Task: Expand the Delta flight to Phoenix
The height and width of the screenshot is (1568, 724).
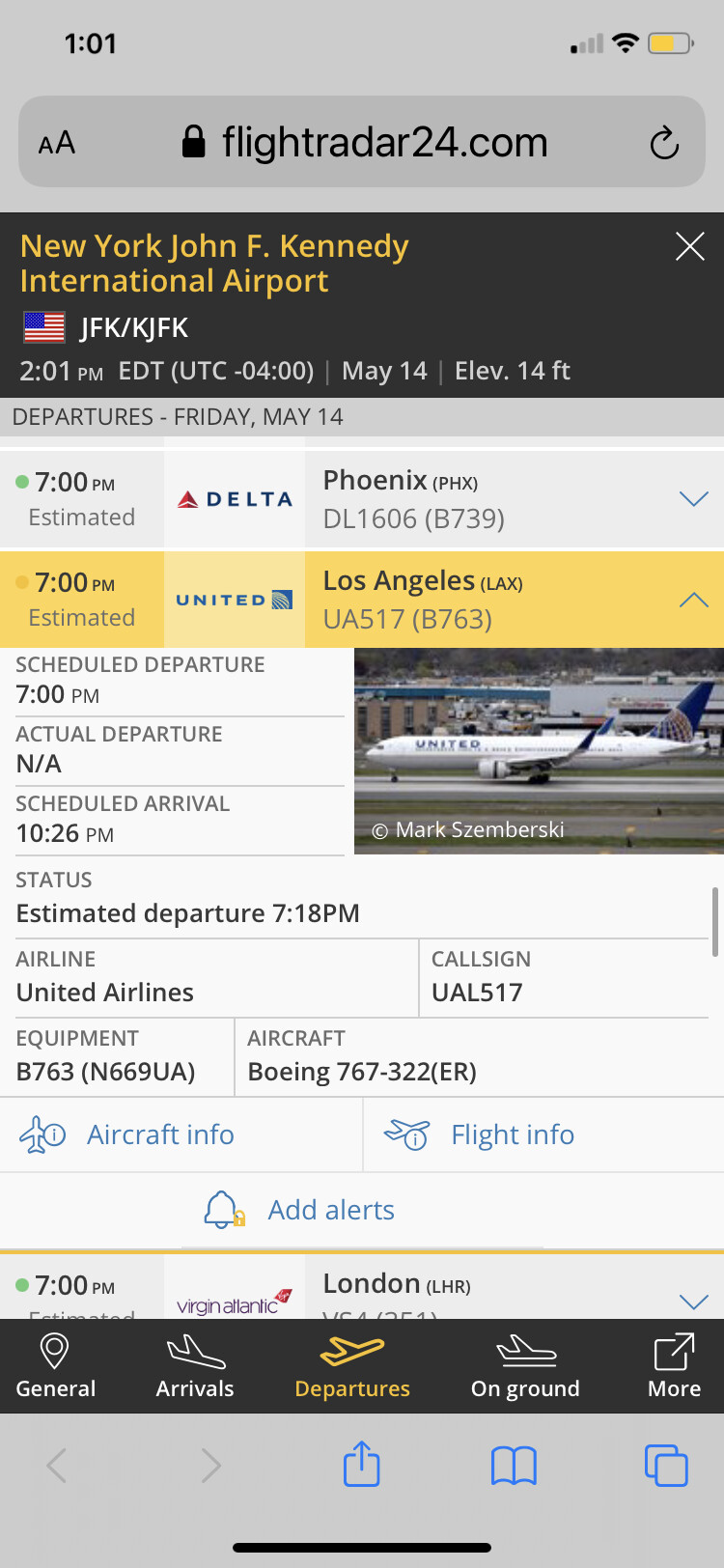Action: 693,499
